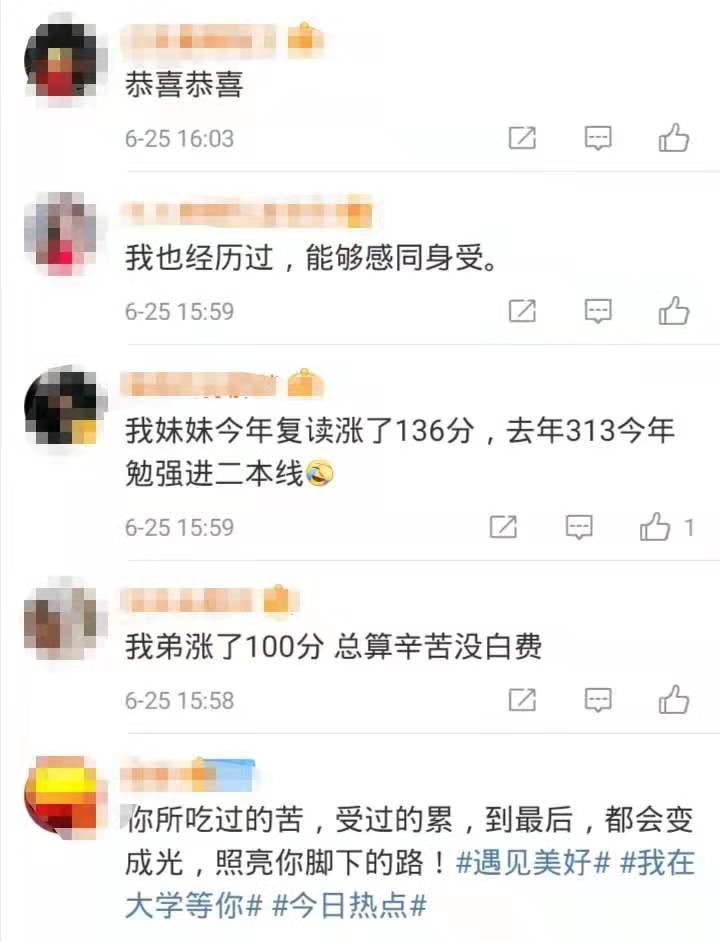720x942 pixels.
Task: Reply to the comment 恭喜恭喜
Action: [598, 138]
